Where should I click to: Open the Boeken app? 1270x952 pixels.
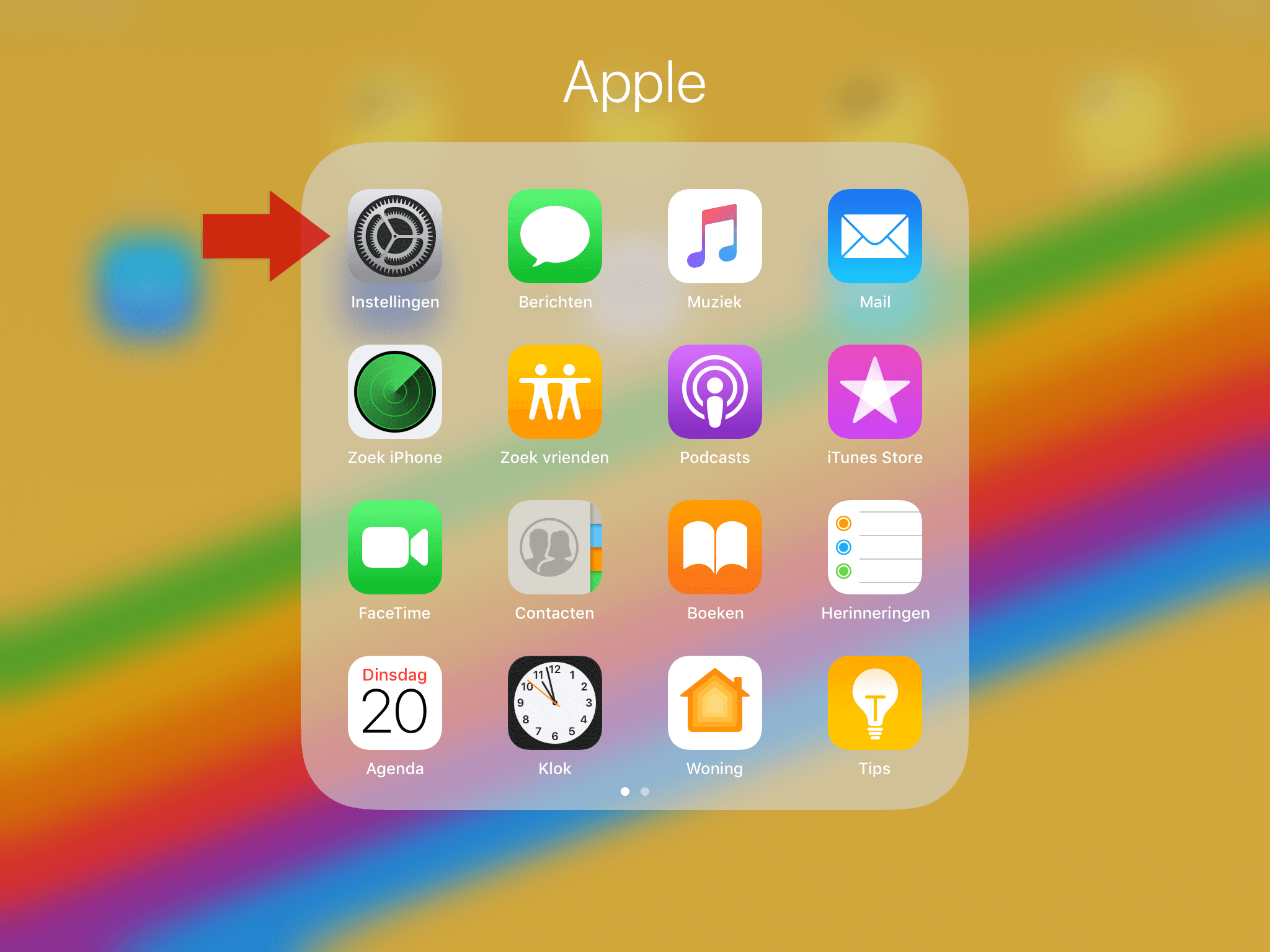click(714, 547)
